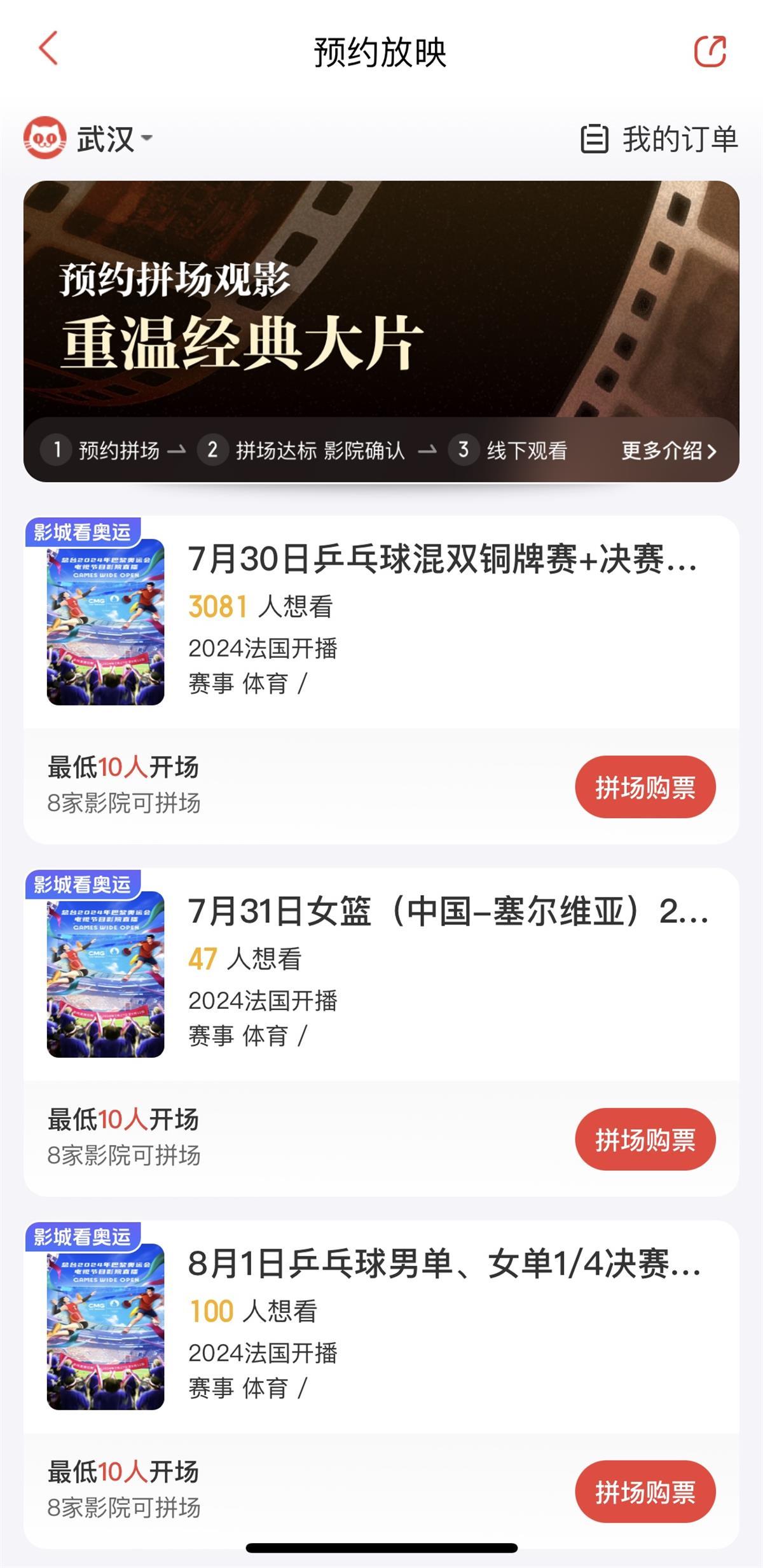The height and width of the screenshot is (1568, 763).
Task: Tap 拼场购票 for 8月1日乒乓球男单
Action: [645, 1492]
